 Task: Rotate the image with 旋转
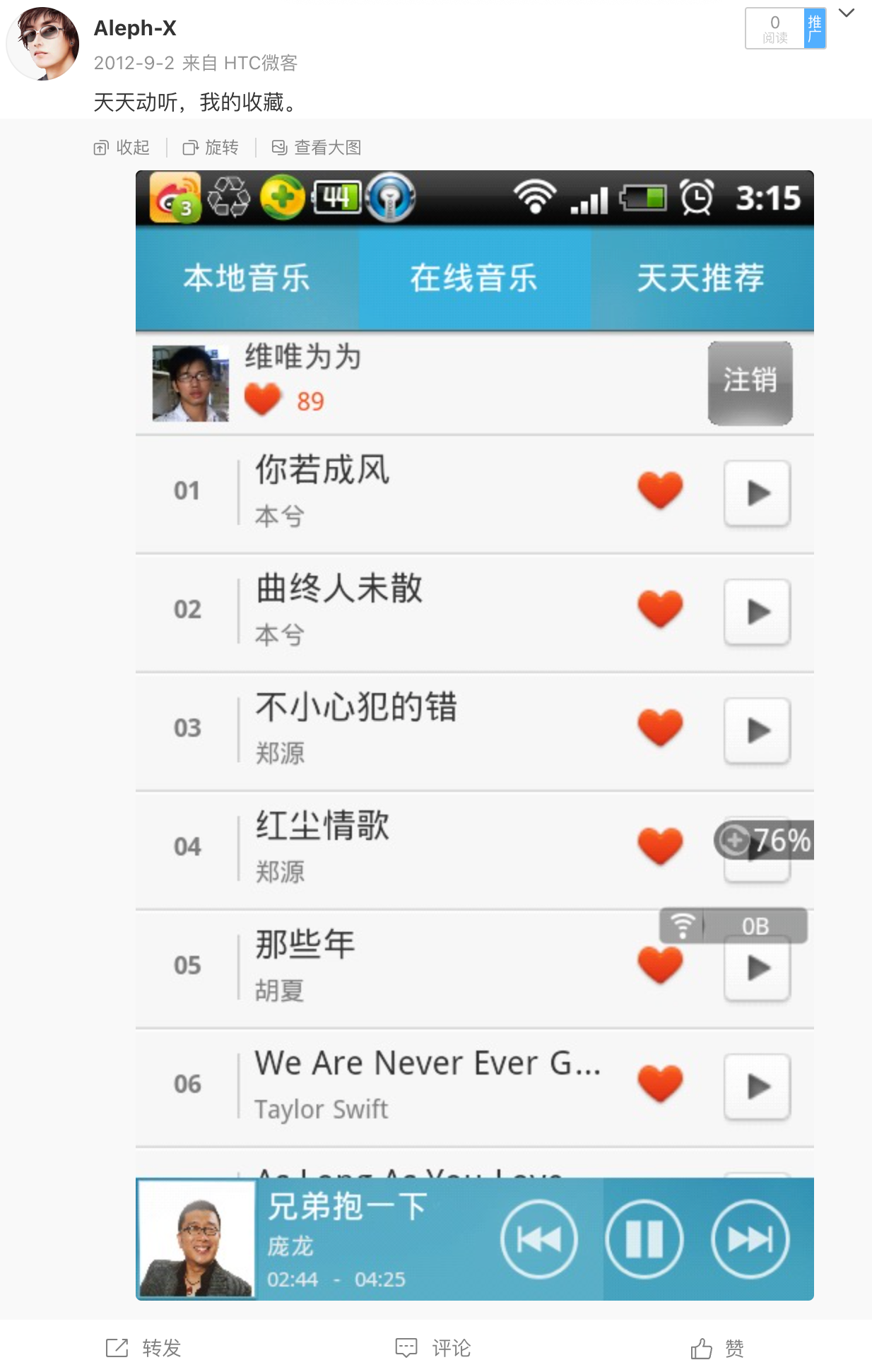(211, 147)
